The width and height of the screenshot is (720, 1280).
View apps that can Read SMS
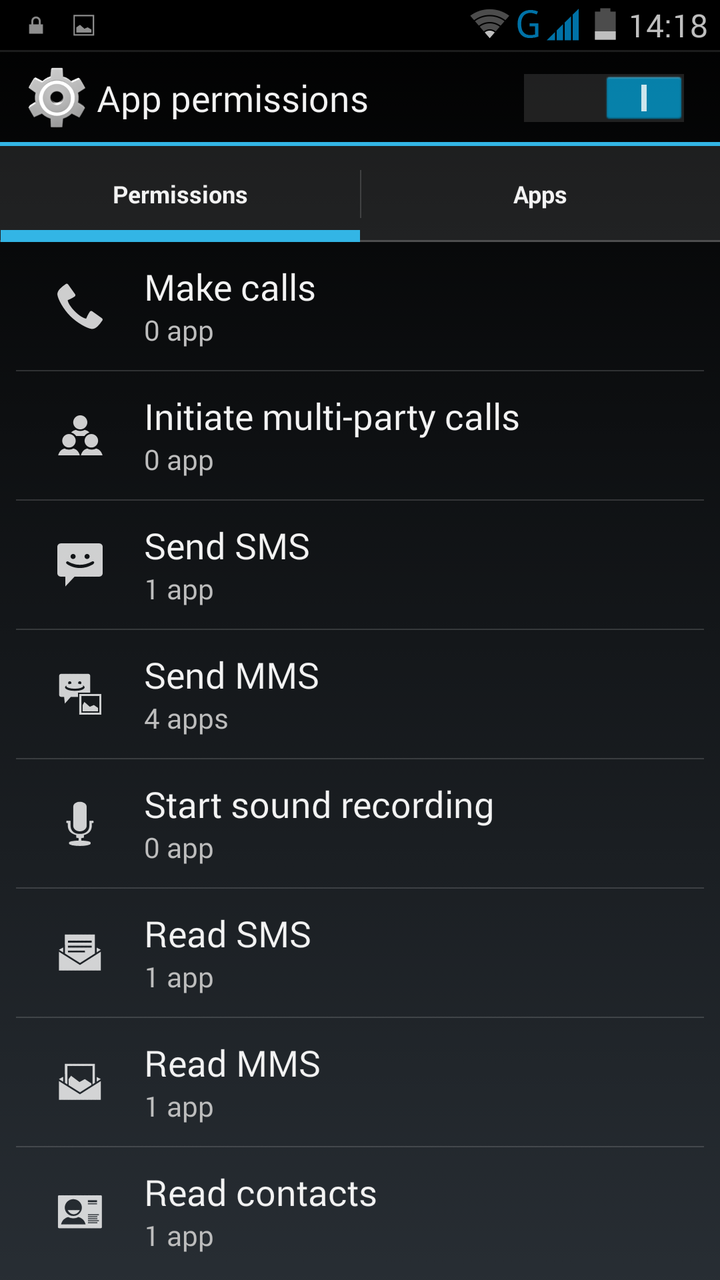point(360,953)
